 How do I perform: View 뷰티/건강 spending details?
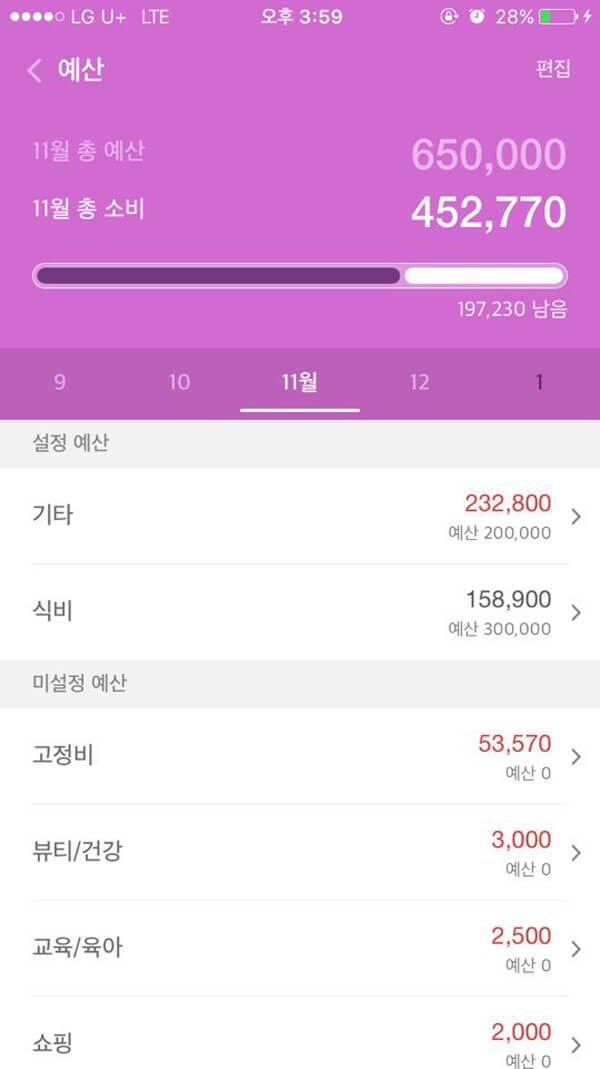tap(300, 852)
